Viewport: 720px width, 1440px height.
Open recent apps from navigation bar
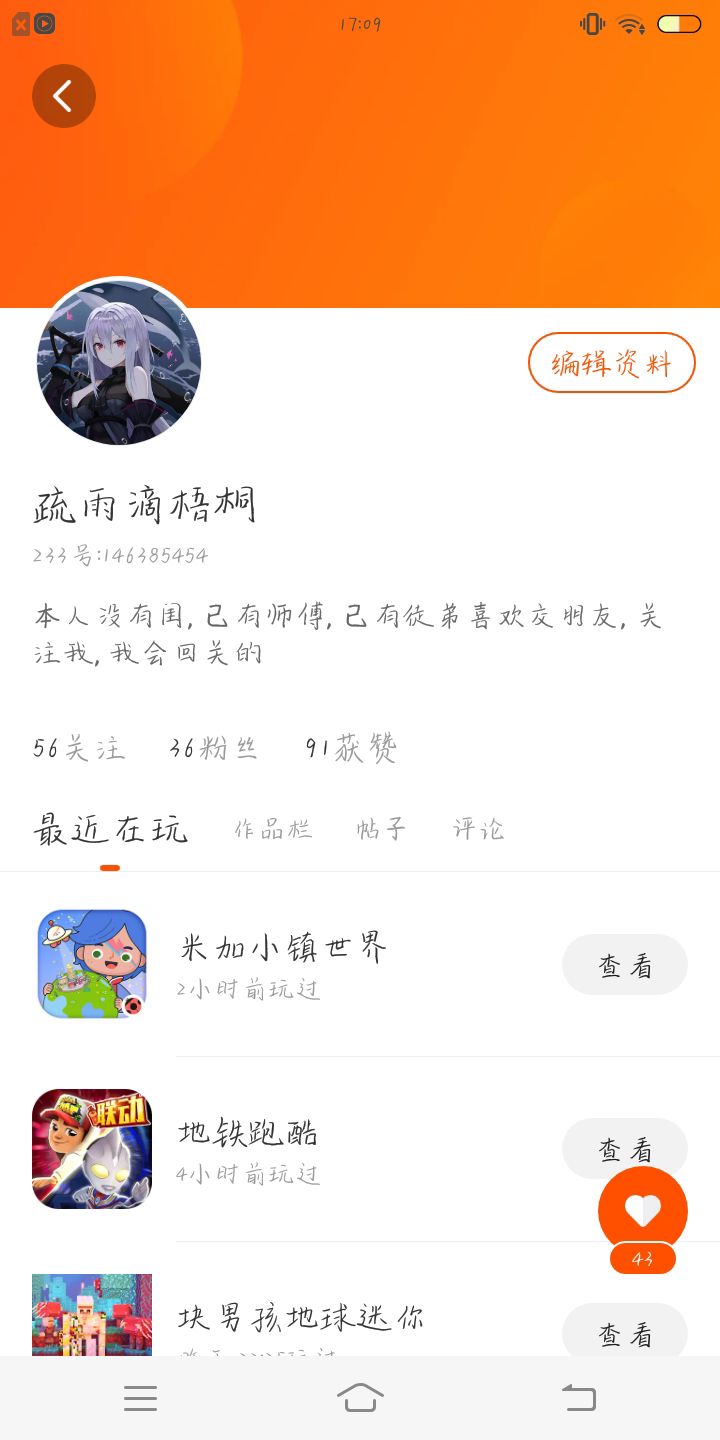point(140,1398)
